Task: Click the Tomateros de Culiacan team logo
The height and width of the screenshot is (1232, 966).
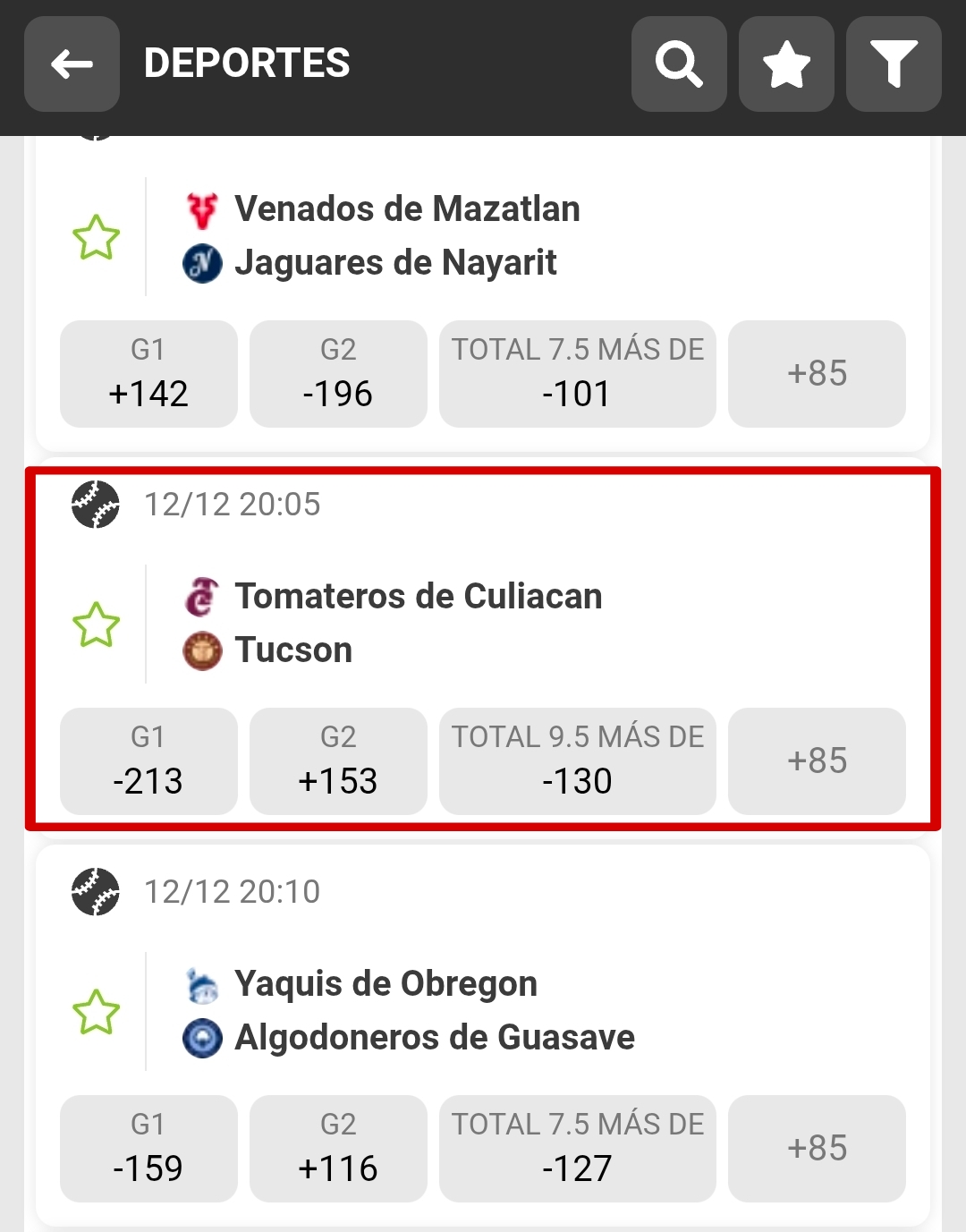Action: tap(202, 596)
